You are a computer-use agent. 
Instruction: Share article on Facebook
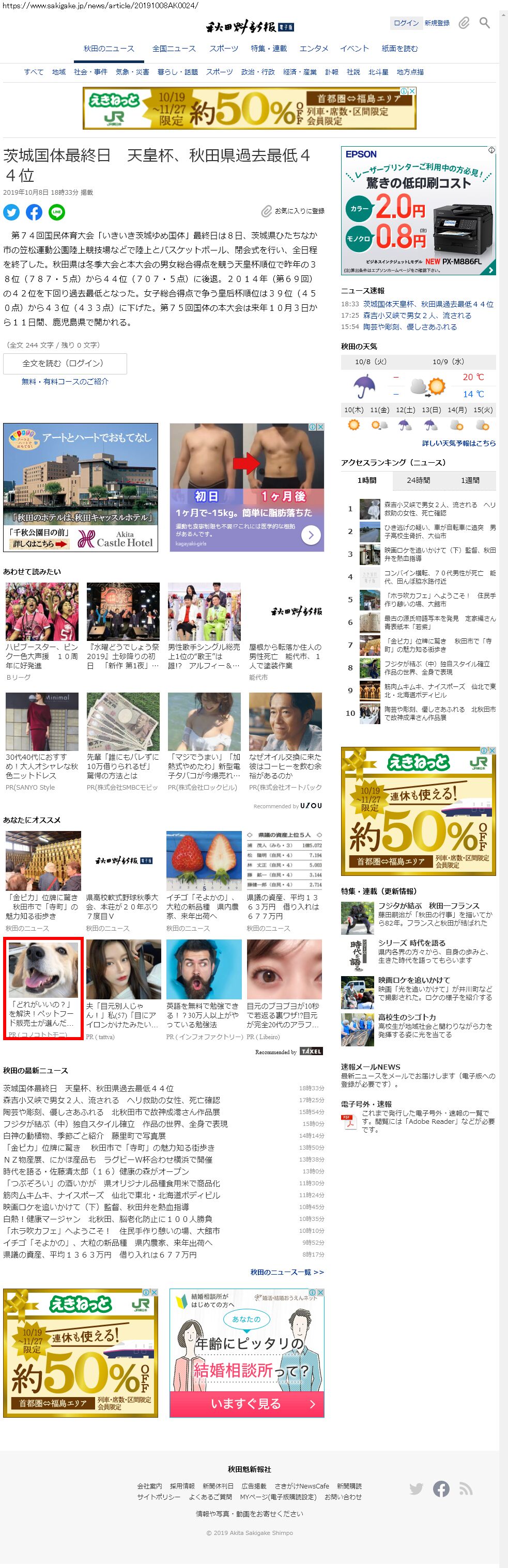[x=34, y=212]
